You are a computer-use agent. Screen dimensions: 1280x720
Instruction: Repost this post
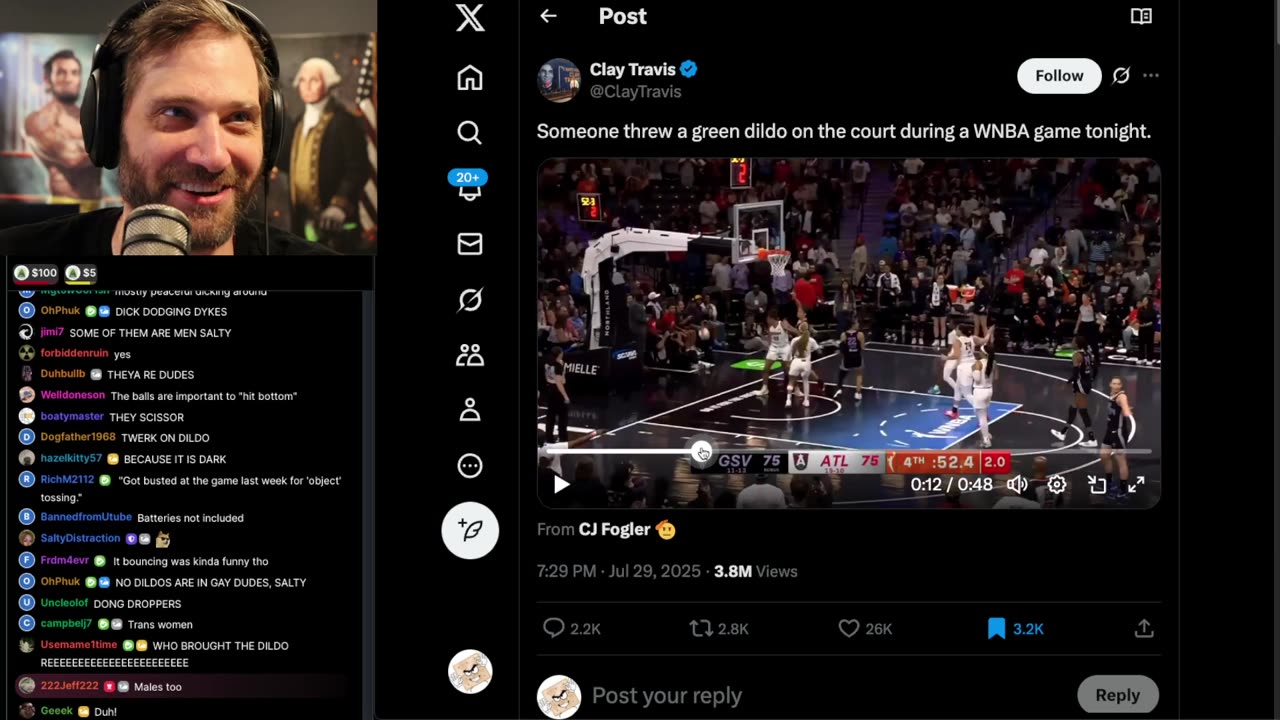(x=701, y=628)
